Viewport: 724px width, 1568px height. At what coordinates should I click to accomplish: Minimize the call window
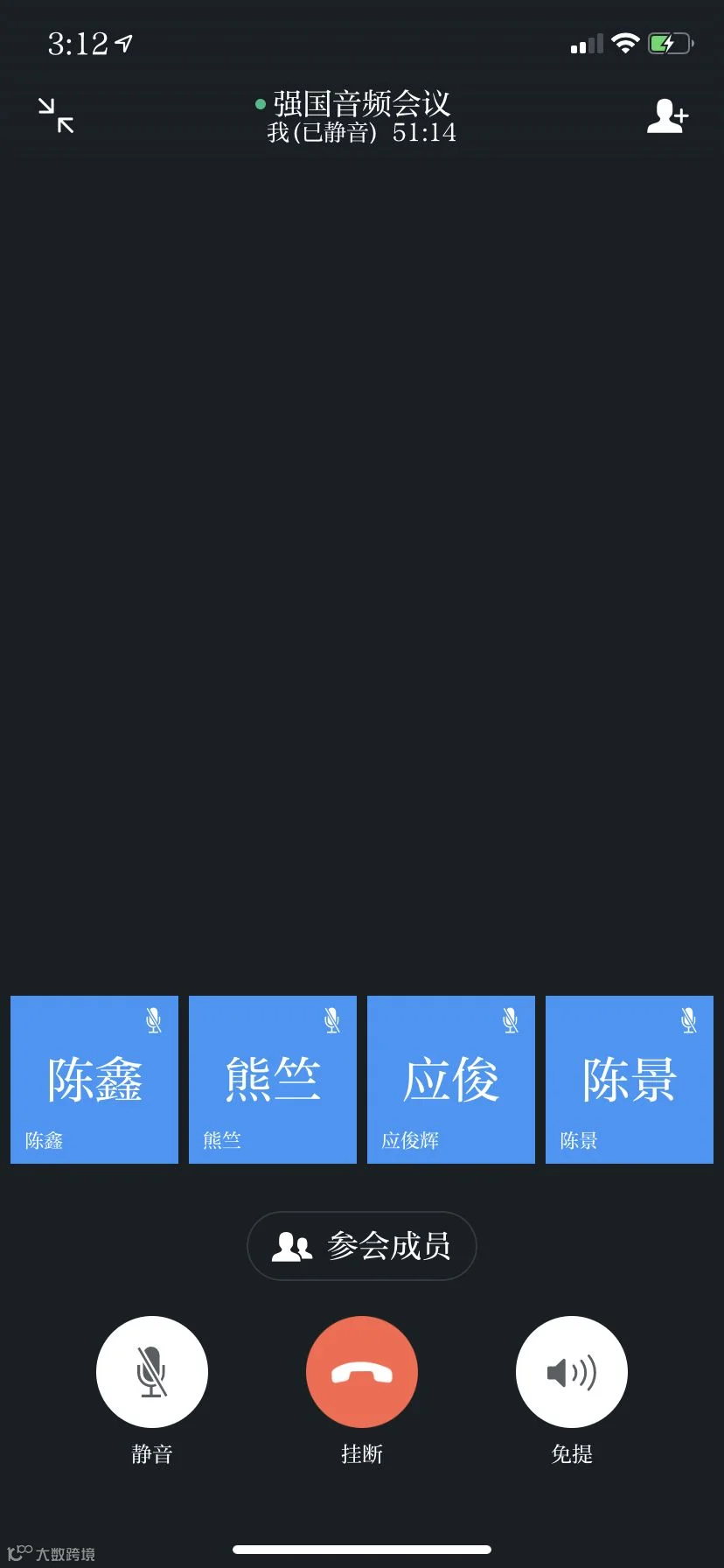[56, 115]
